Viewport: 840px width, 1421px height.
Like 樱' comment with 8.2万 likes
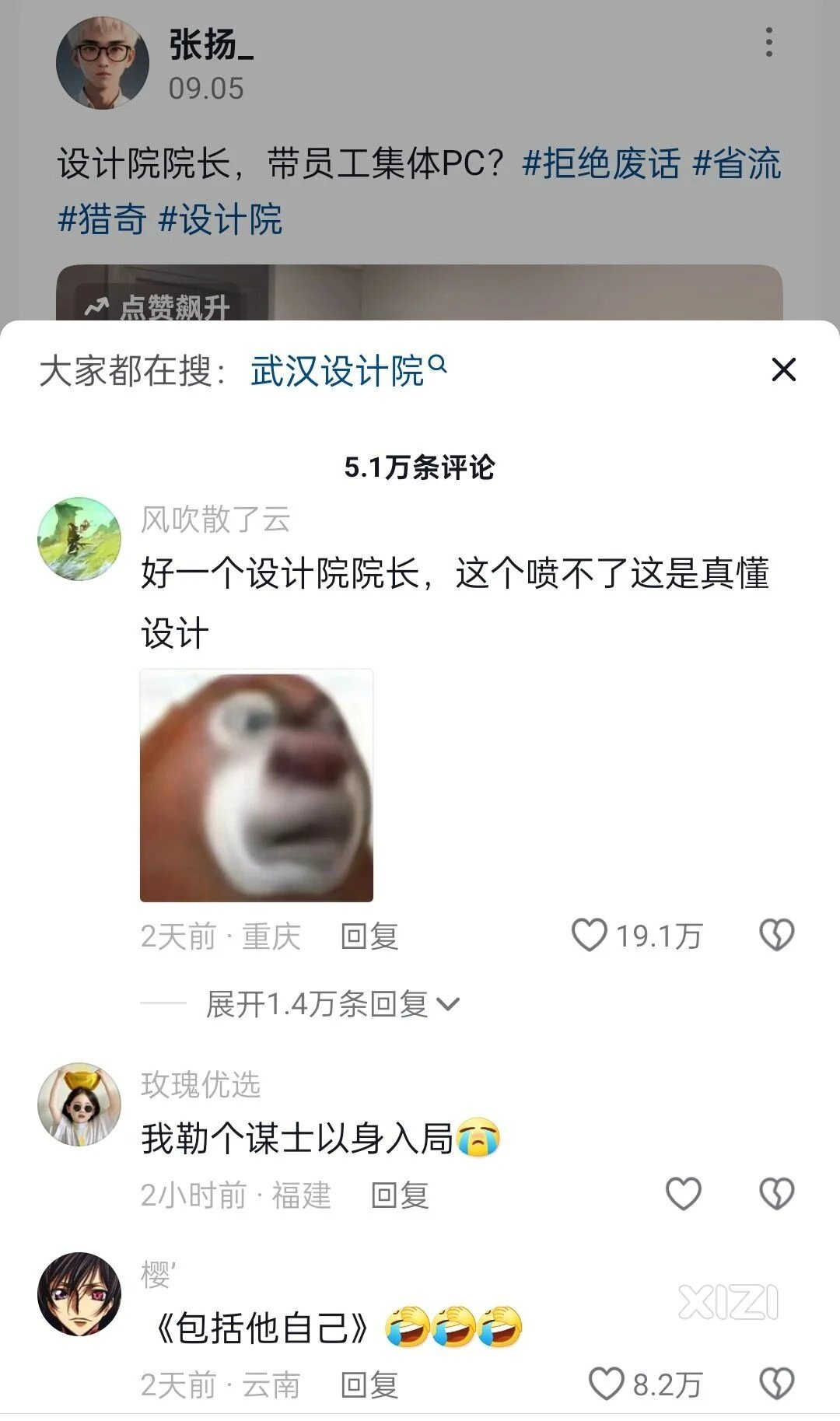click(607, 1384)
